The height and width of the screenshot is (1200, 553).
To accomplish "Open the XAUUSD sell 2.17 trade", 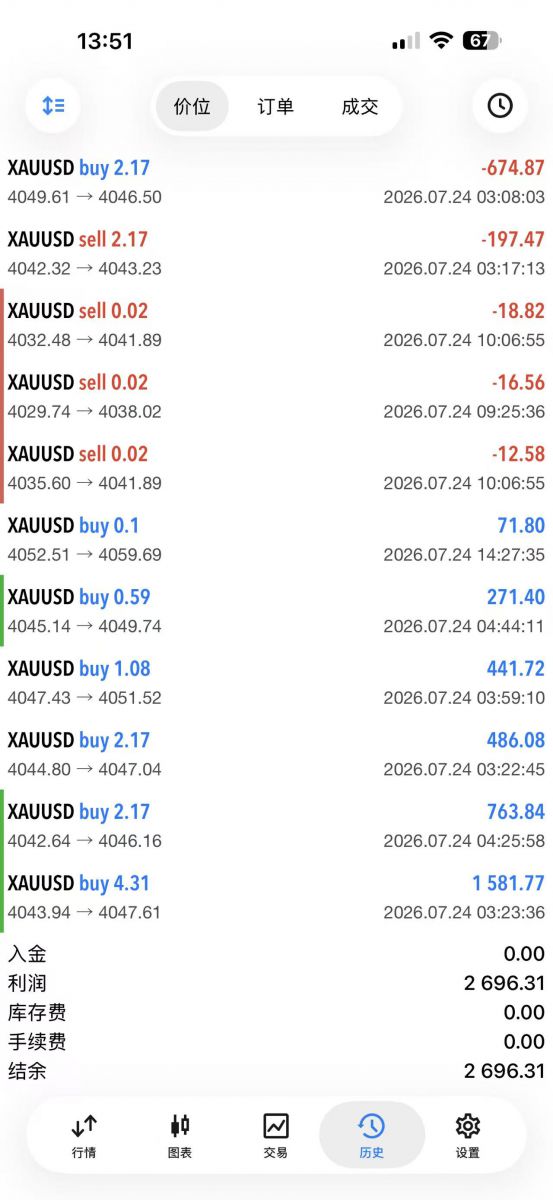I will [x=276, y=253].
